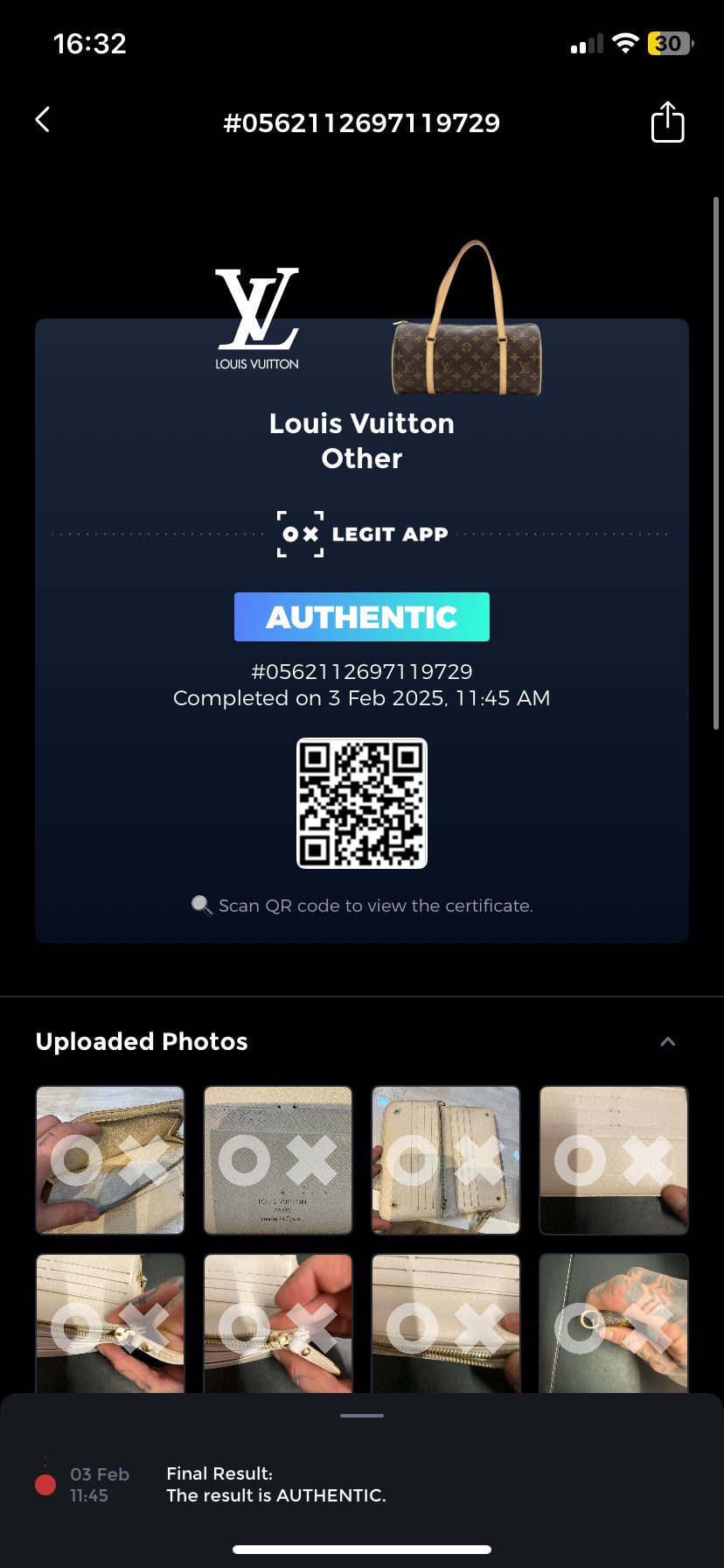Open the photo of the Louis Vuitton stamp
Viewport: 724px width, 1568px height.
(278, 1160)
